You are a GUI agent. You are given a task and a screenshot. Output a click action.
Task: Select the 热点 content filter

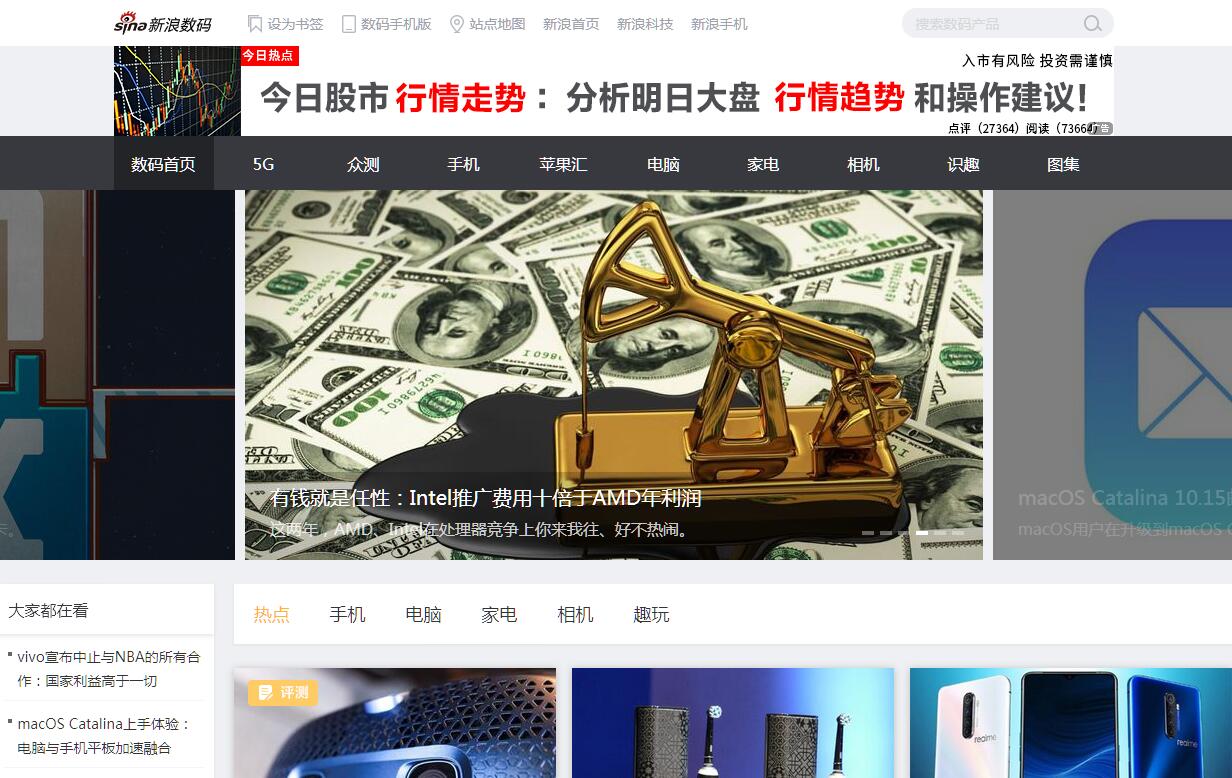click(x=271, y=615)
